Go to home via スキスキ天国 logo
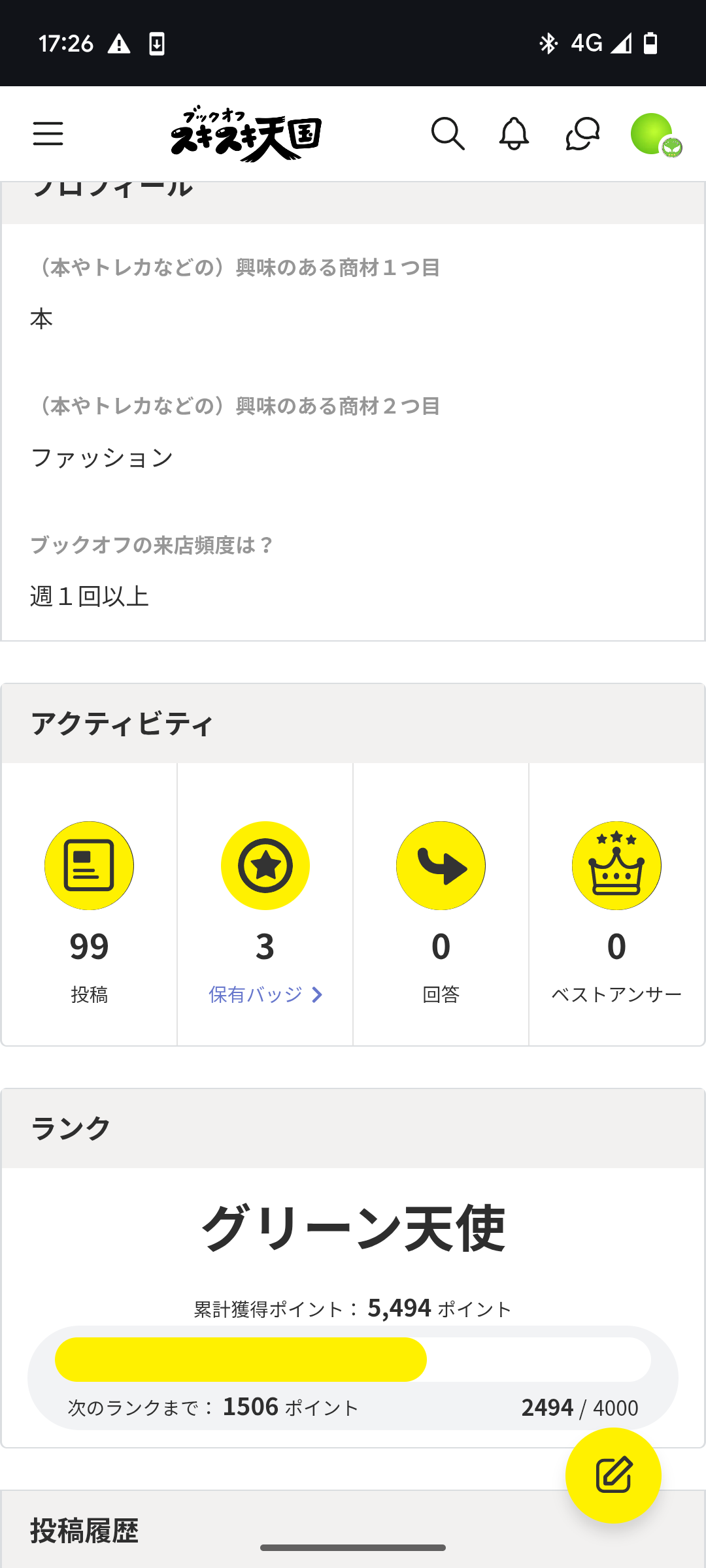706x1568 pixels. point(246,134)
